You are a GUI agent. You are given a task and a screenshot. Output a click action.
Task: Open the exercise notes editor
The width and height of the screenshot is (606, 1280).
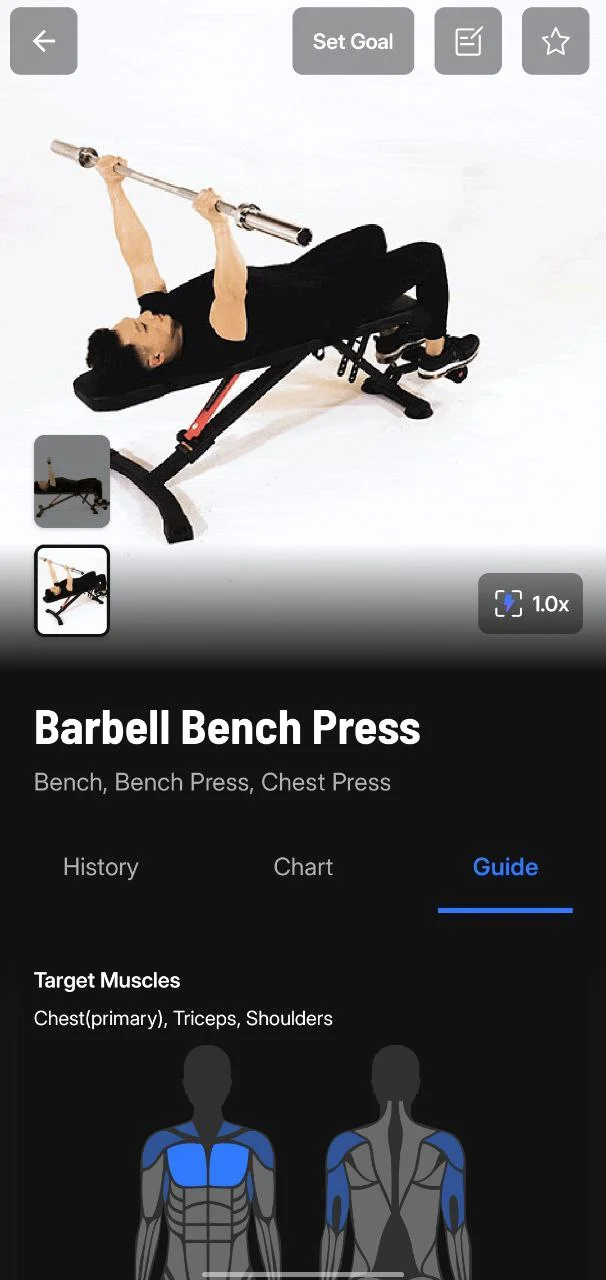pyautogui.click(x=468, y=41)
